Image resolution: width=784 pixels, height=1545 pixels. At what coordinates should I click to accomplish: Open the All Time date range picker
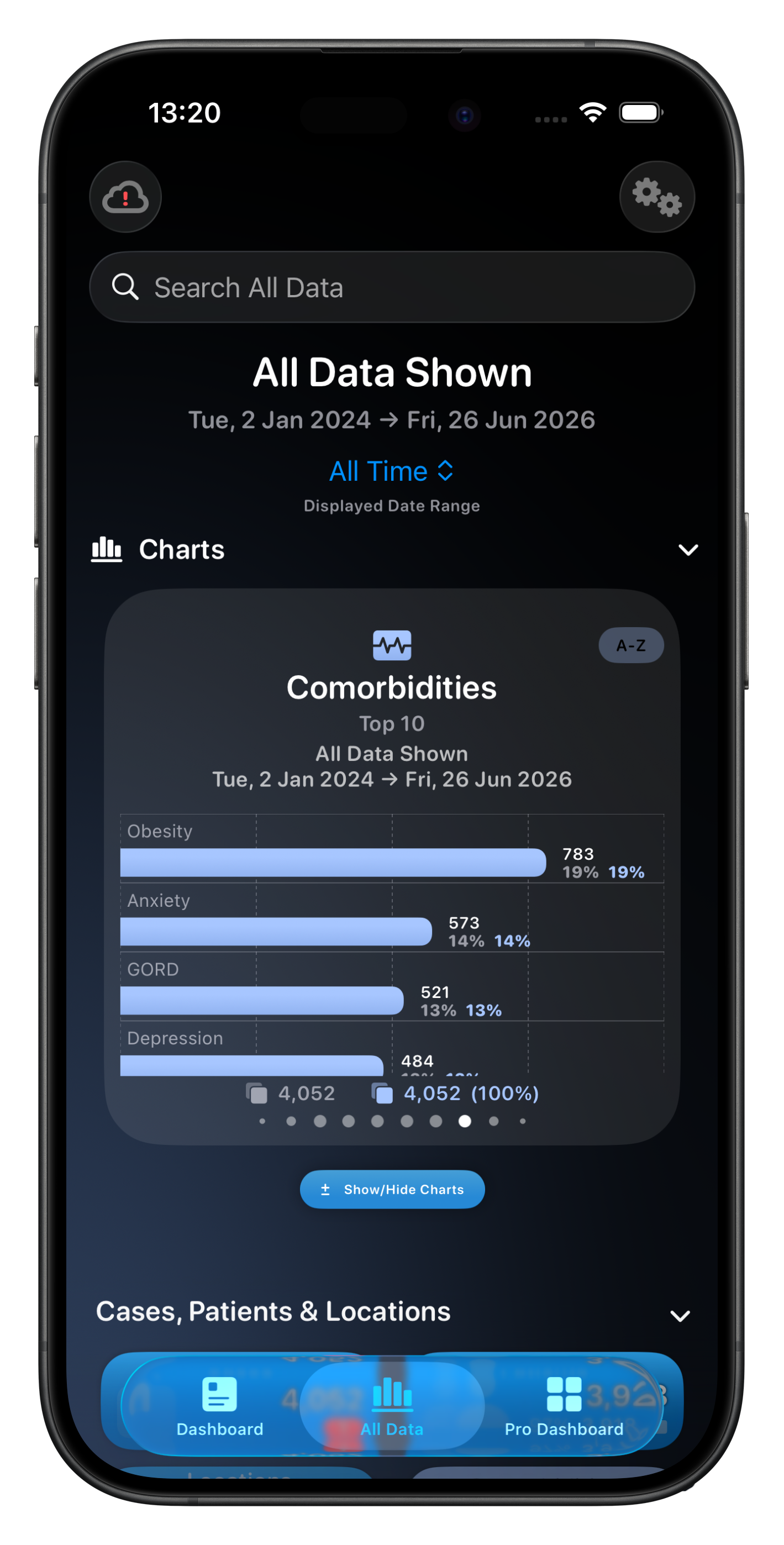(x=392, y=471)
